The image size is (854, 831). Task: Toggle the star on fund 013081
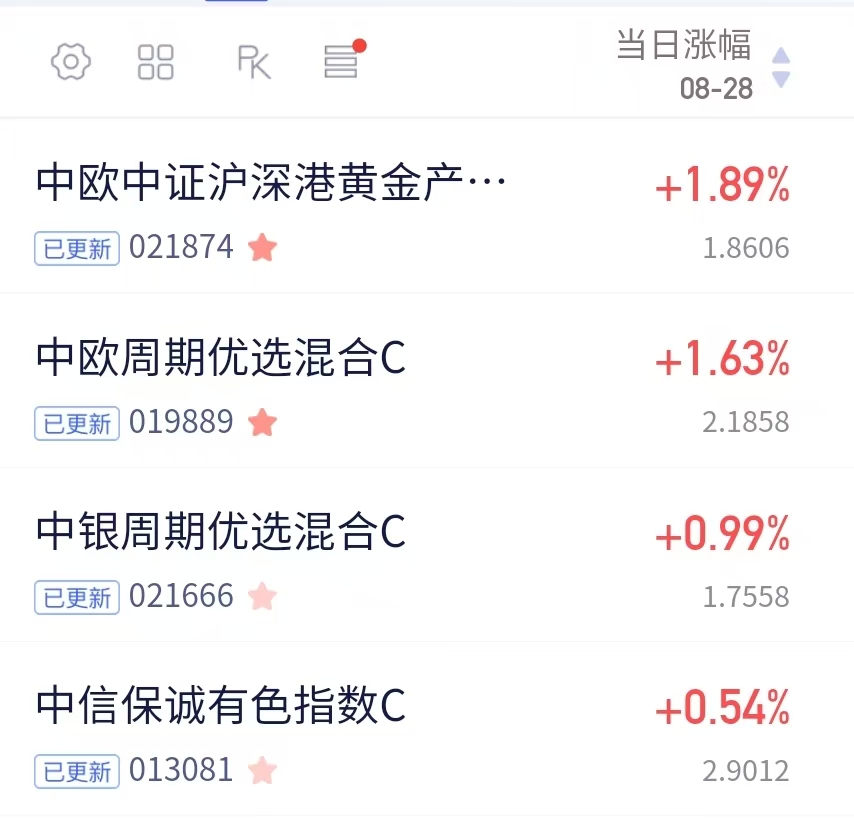pyautogui.click(x=263, y=770)
